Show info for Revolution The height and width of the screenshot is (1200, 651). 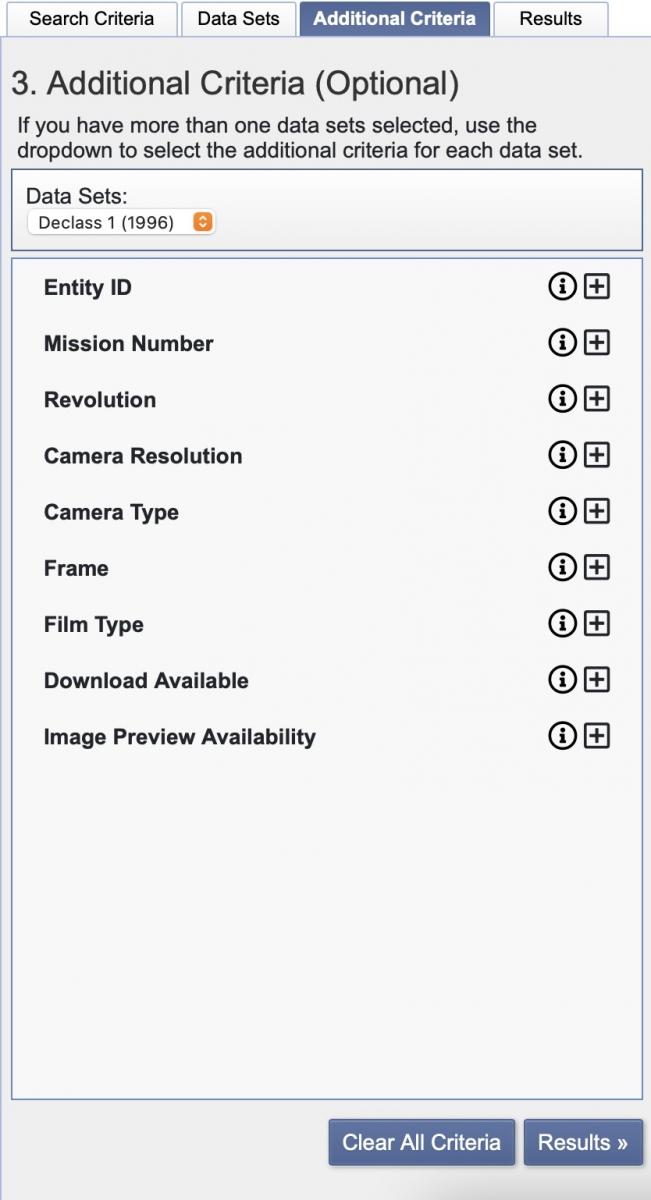pyautogui.click(x=562, y=400)
